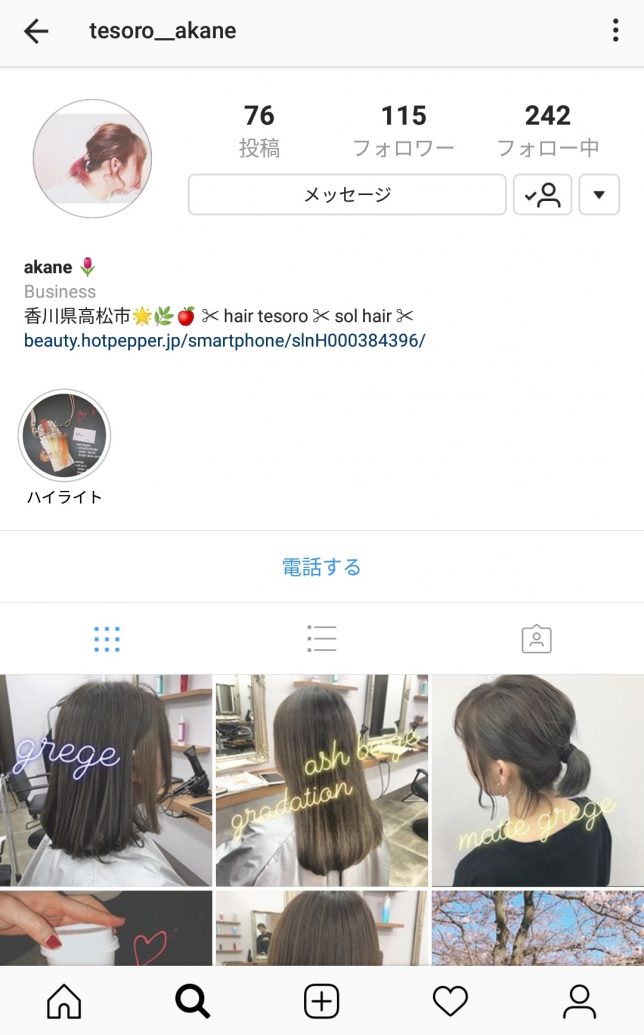Image resolution: width=644 pixels, height=1035 pixels.
Task: Go back from tesoro__akane profile
Action: [36, 31]
